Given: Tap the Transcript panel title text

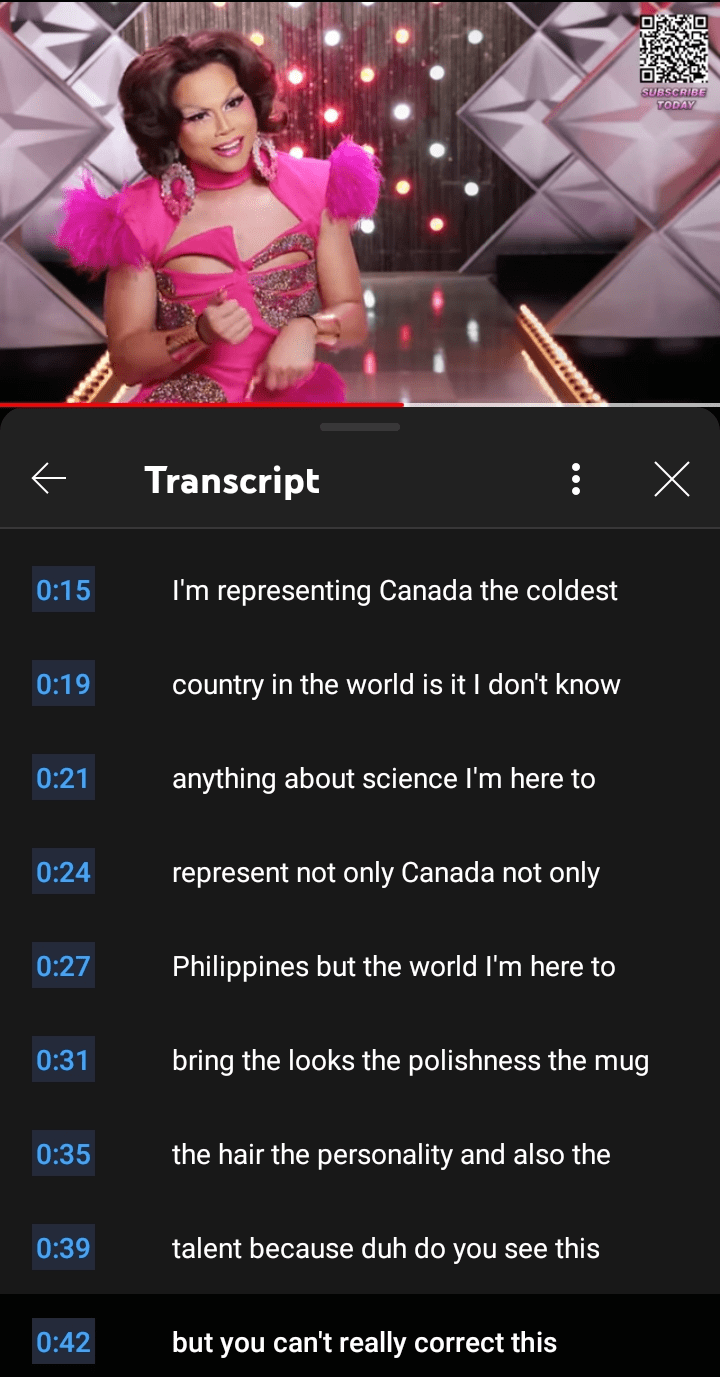Looking at the screenshot, I should pyautogui.click(x=232, y=480).
